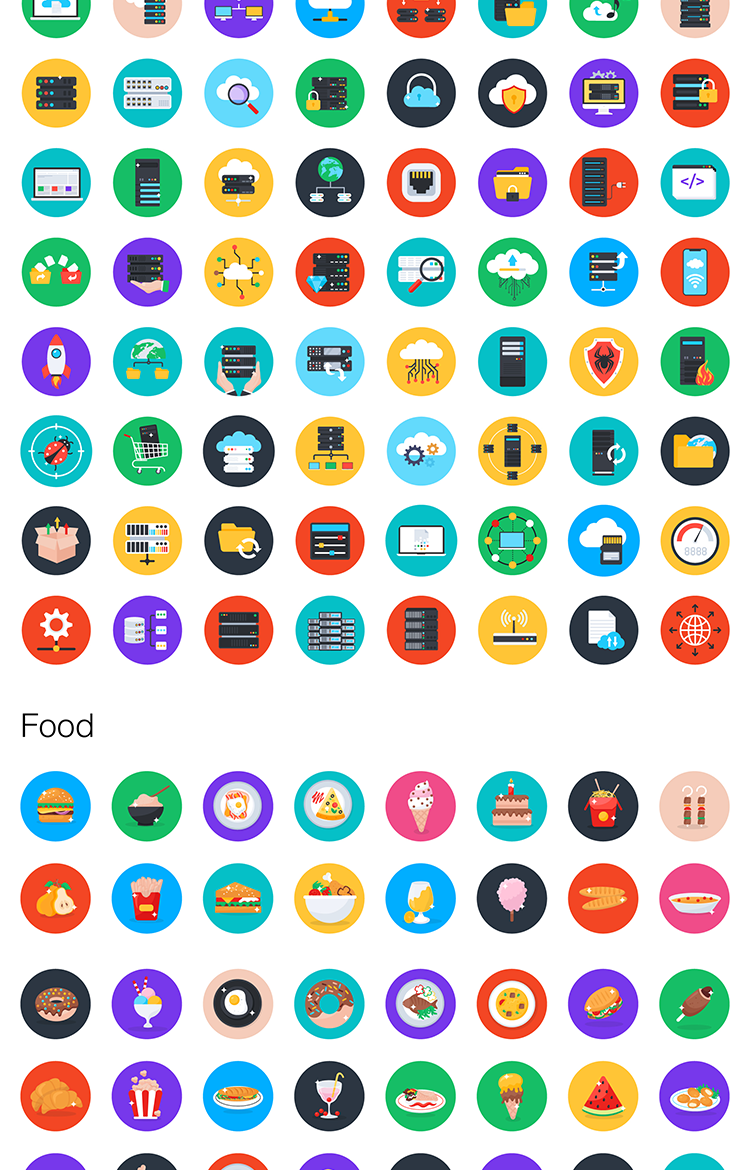Screen dimensions: 750x1170
Task: Open the code window icon
Action: pyautogui.click(x=695, y=183)
